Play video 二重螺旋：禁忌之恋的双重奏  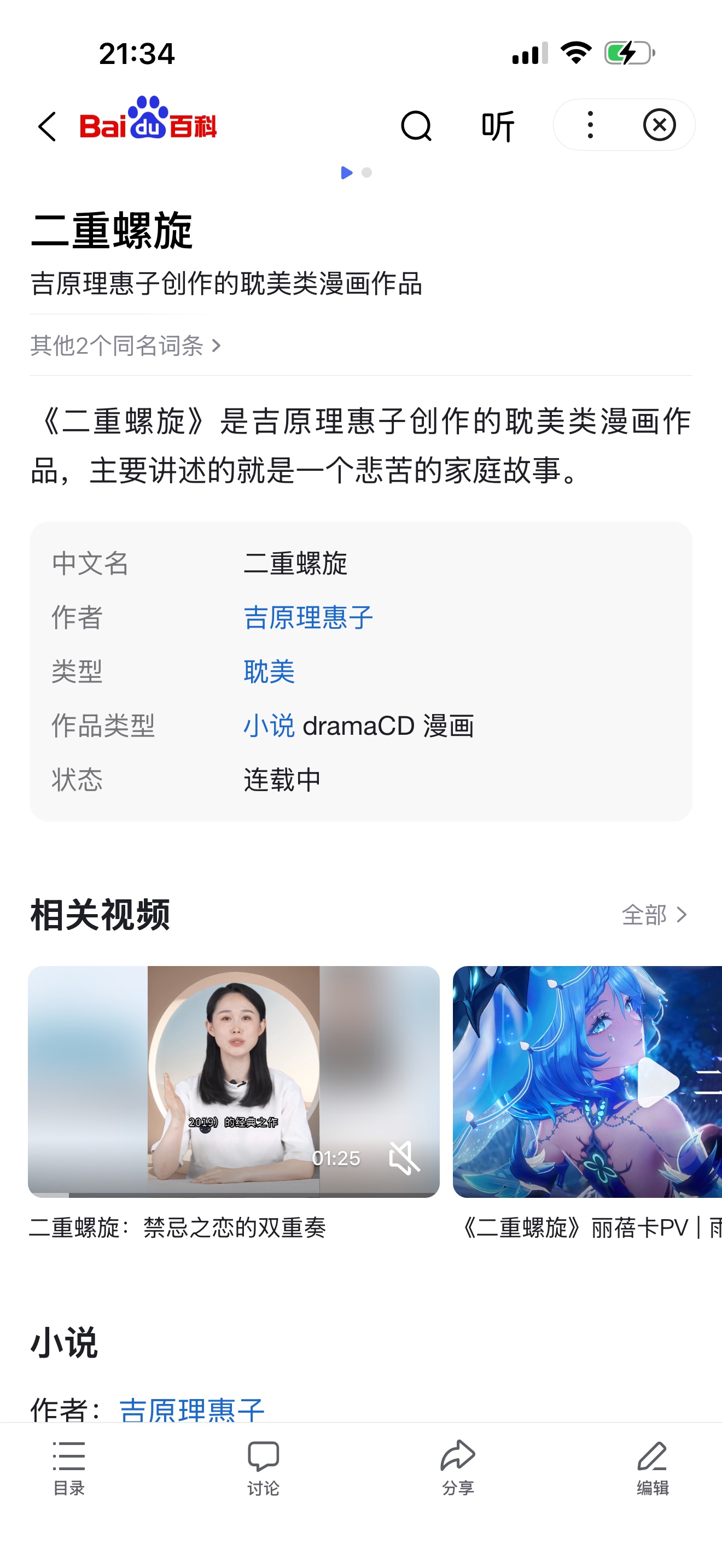233,1080
